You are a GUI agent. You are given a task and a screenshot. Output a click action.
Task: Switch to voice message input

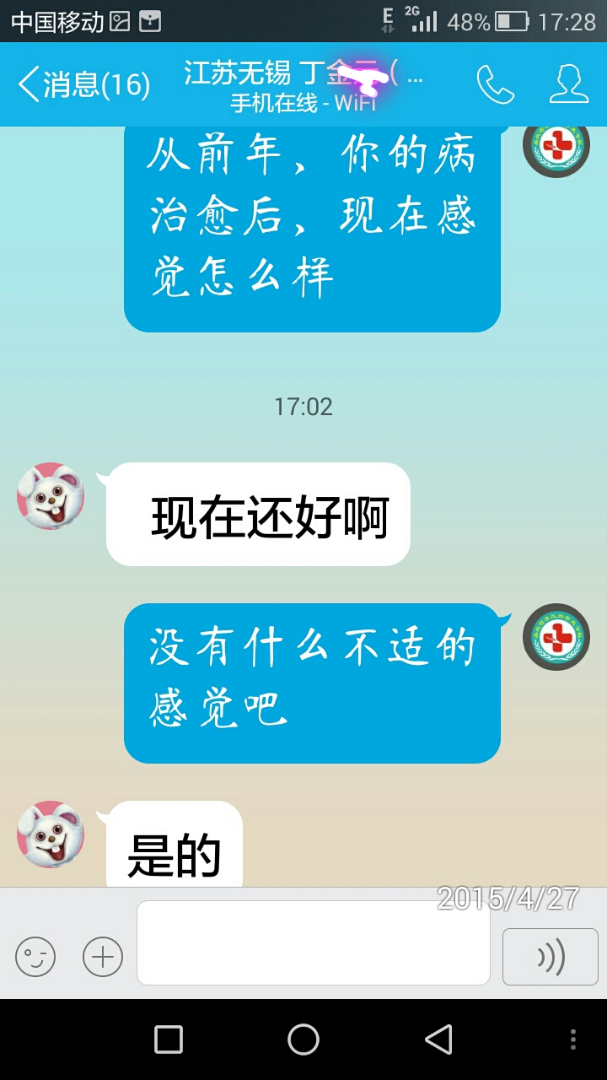click(550, 957)
